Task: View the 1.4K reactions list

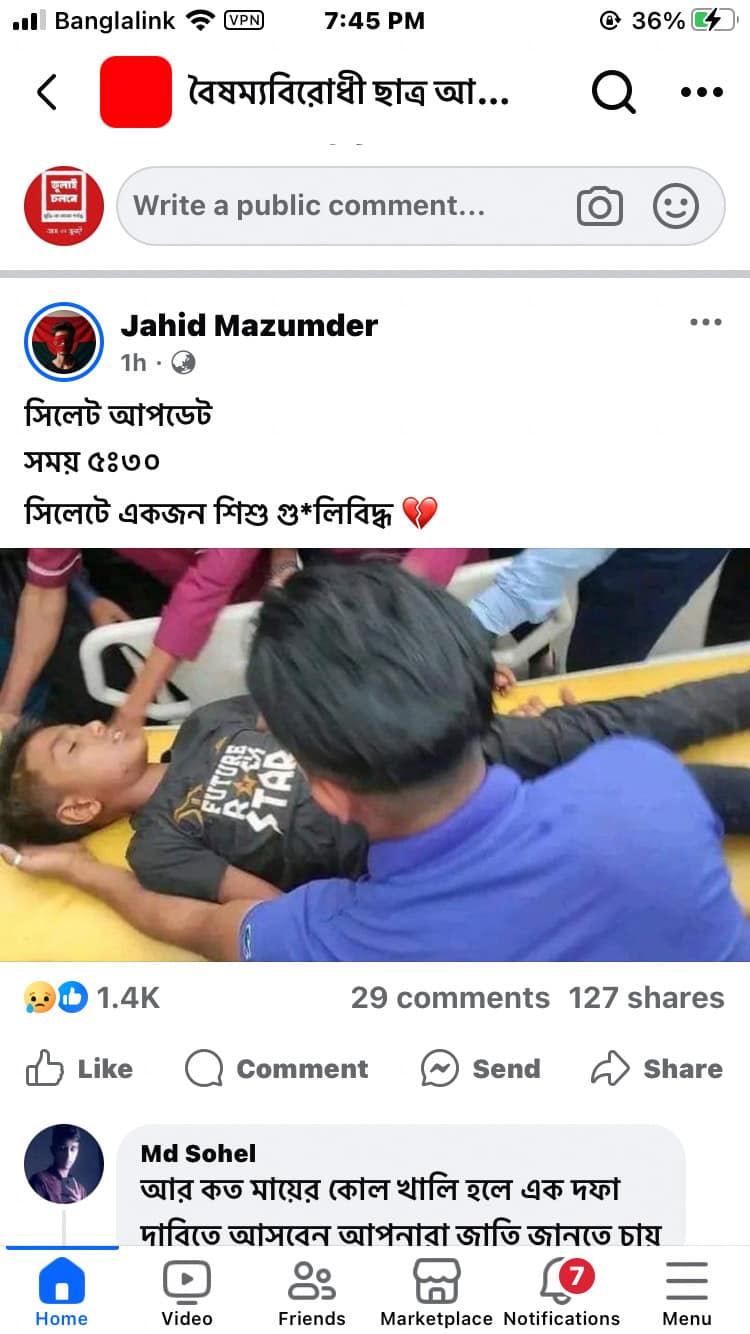Action: tap(92, 997)
